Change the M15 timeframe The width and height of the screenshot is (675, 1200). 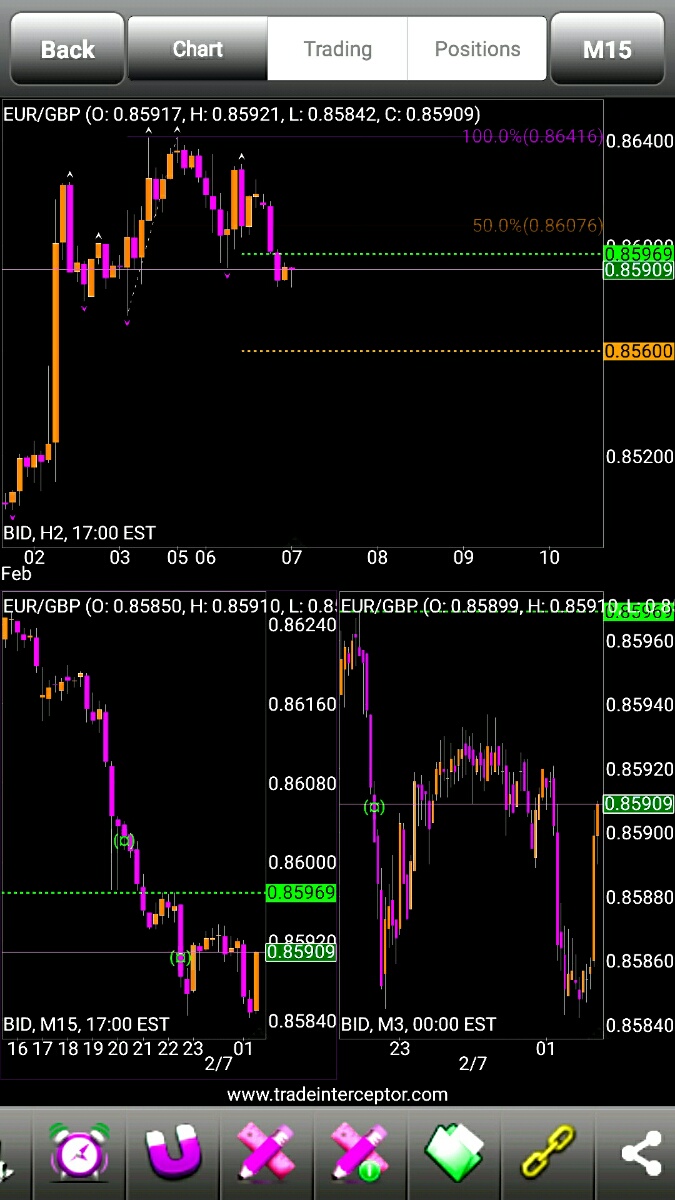click(x=607, y=49)
